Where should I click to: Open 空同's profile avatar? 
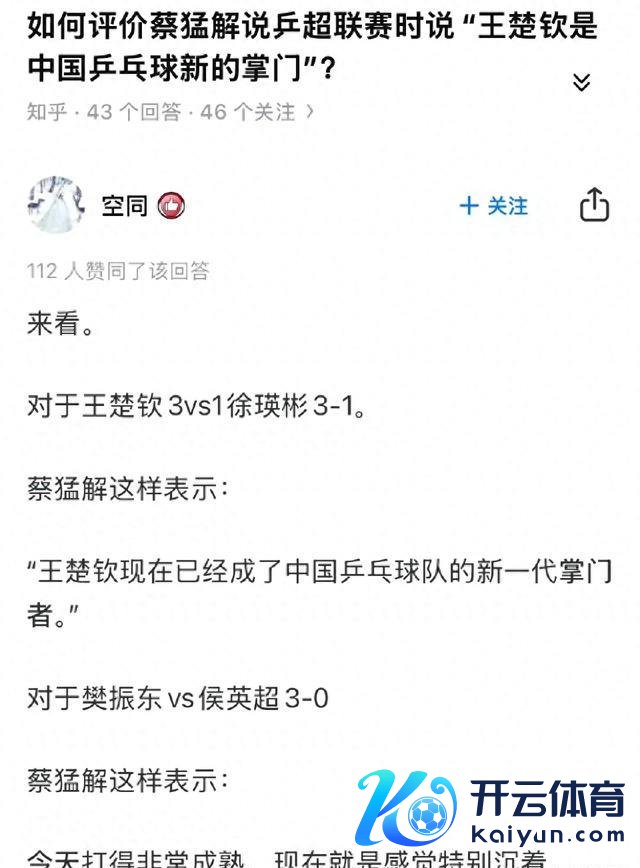click(56, 205)
